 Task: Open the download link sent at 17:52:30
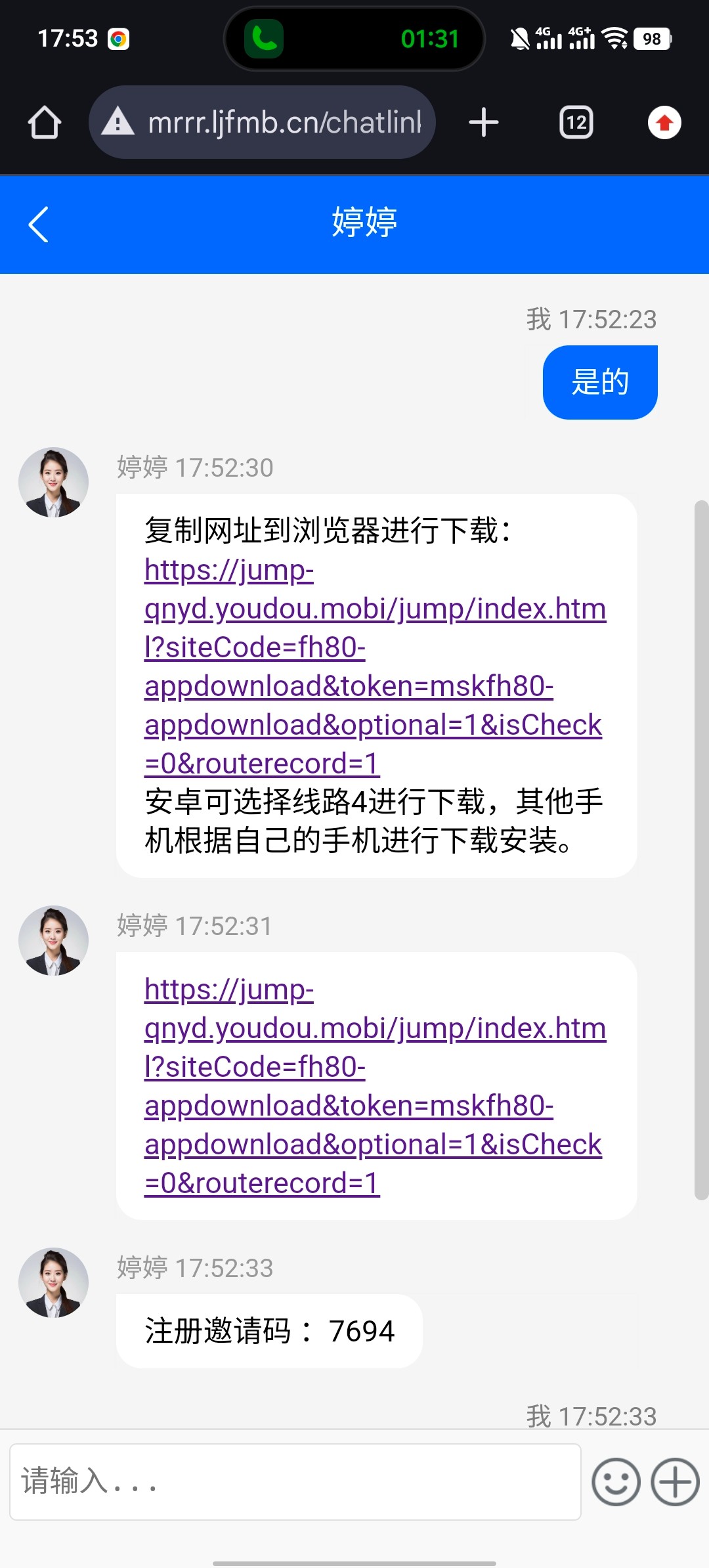374,666
